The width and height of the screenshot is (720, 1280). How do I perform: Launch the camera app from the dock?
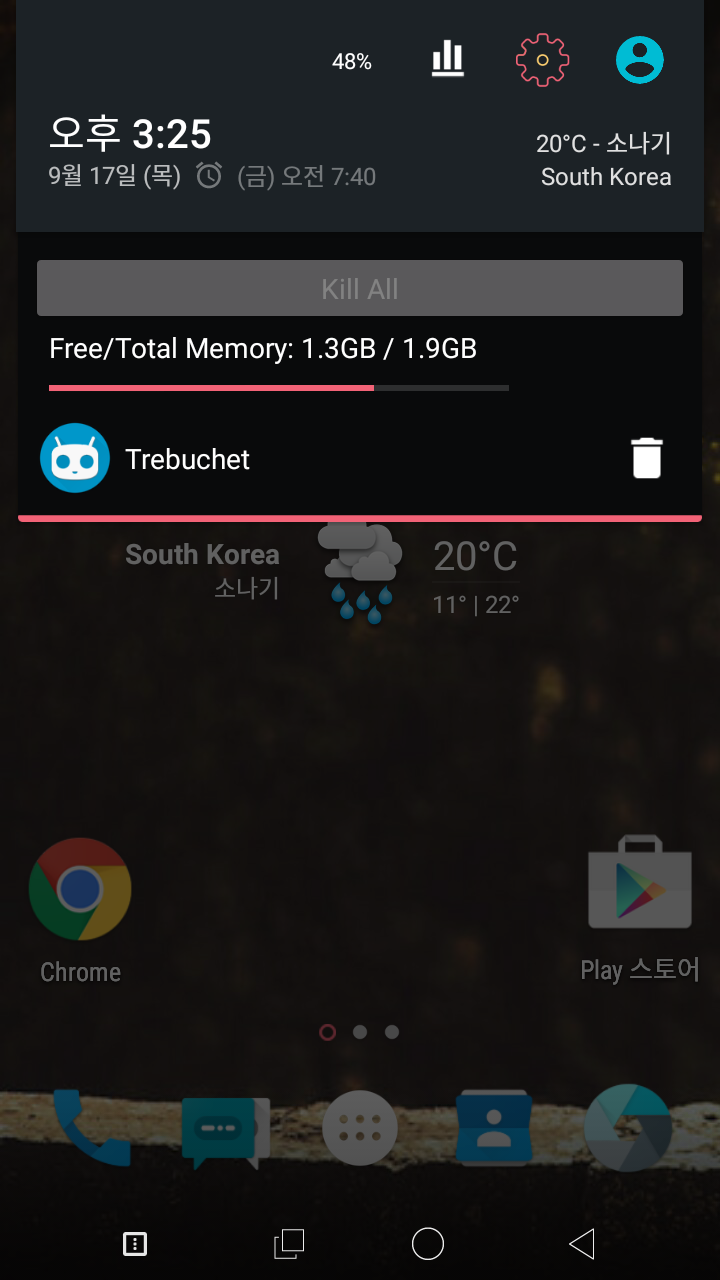pos(627,1128)
